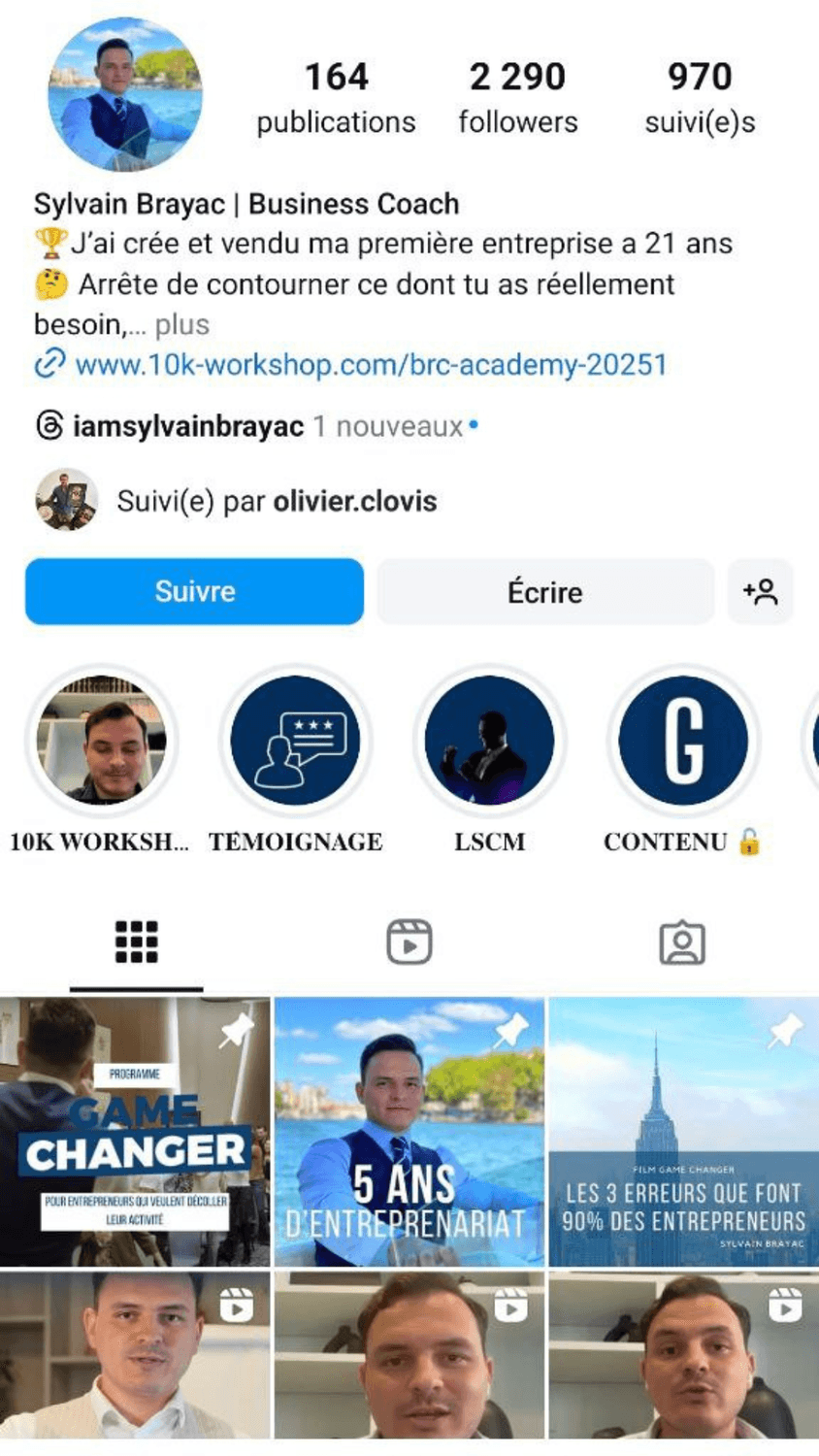Screen dimensions: 819x1456
Task: View the CONTENU highlight
Action: (683, 741)
